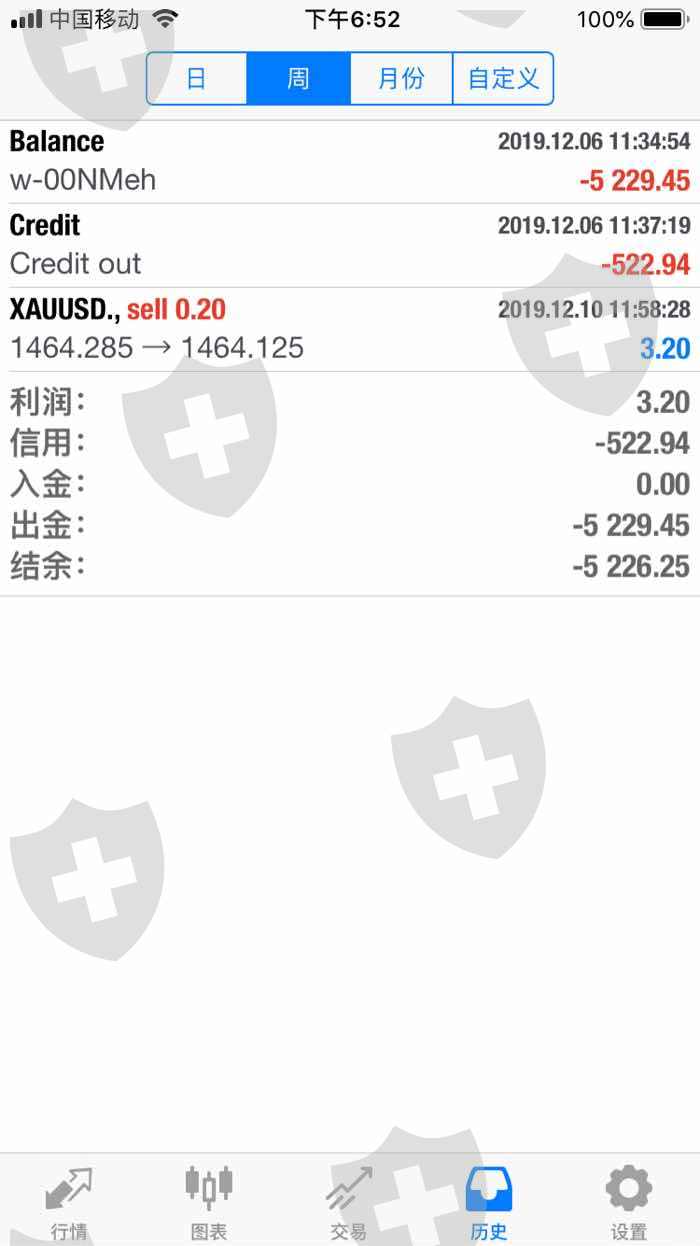Screen dimensions: 700x1246
Task: Go to the 行情 quotes tab
Action: (x=69, y=1203)
